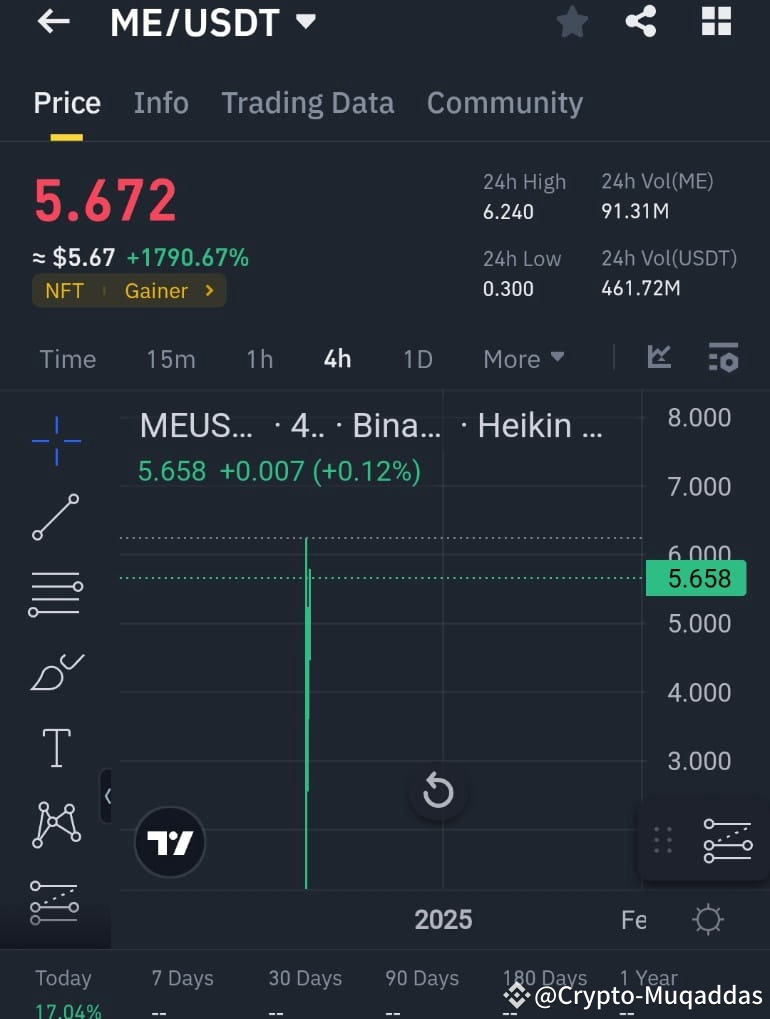Add ME/USDT to favorites with the star

(571, 22)
